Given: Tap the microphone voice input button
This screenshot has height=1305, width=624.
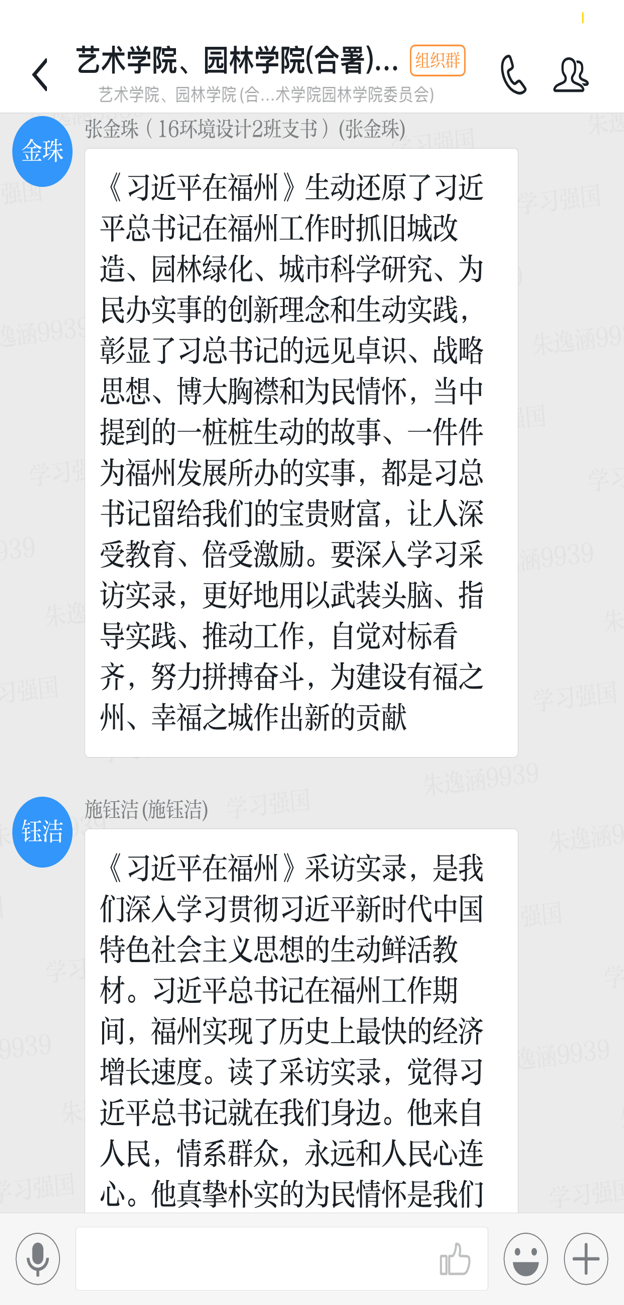Looking at the screenshot, I should (x=38, y=1258).
